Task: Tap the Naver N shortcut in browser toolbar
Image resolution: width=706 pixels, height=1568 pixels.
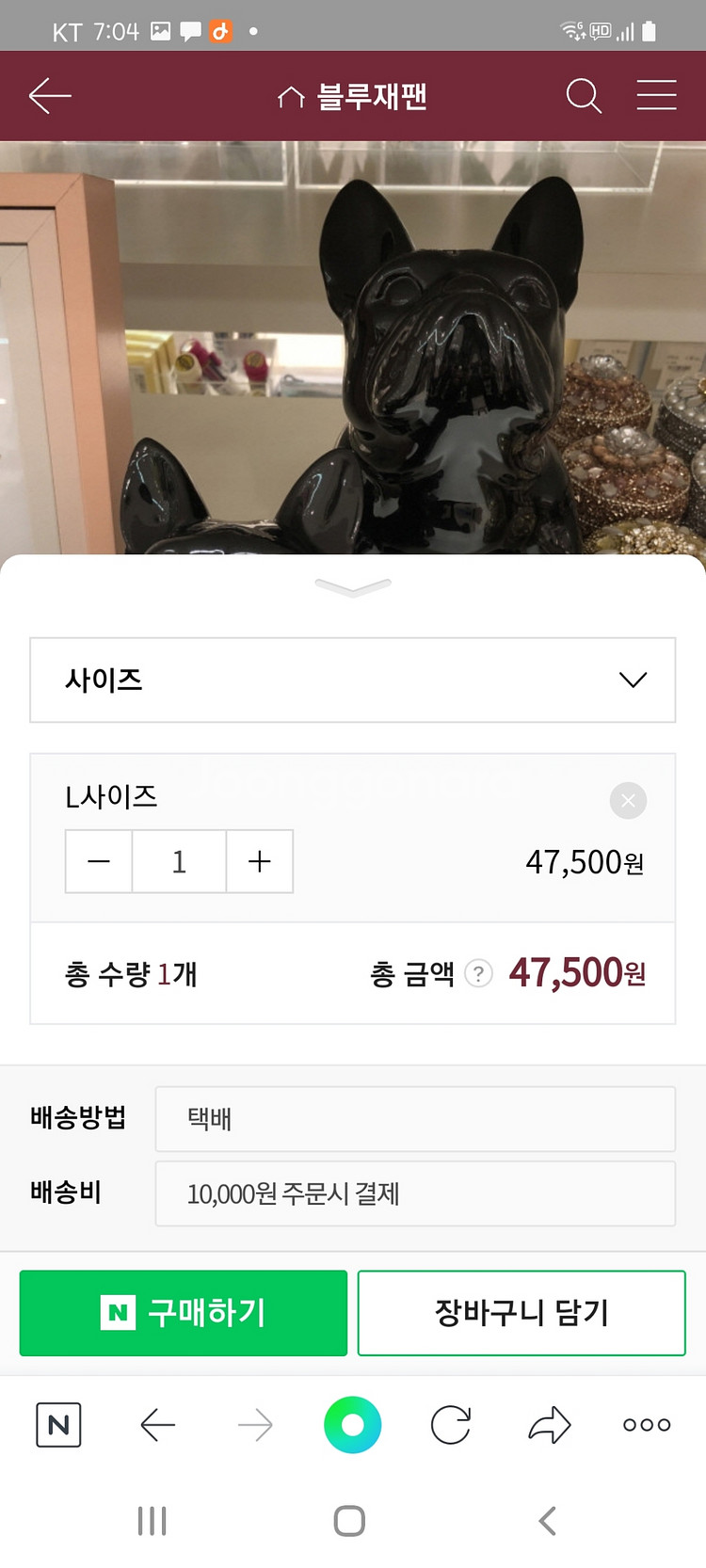Action: pos(57,1424)
